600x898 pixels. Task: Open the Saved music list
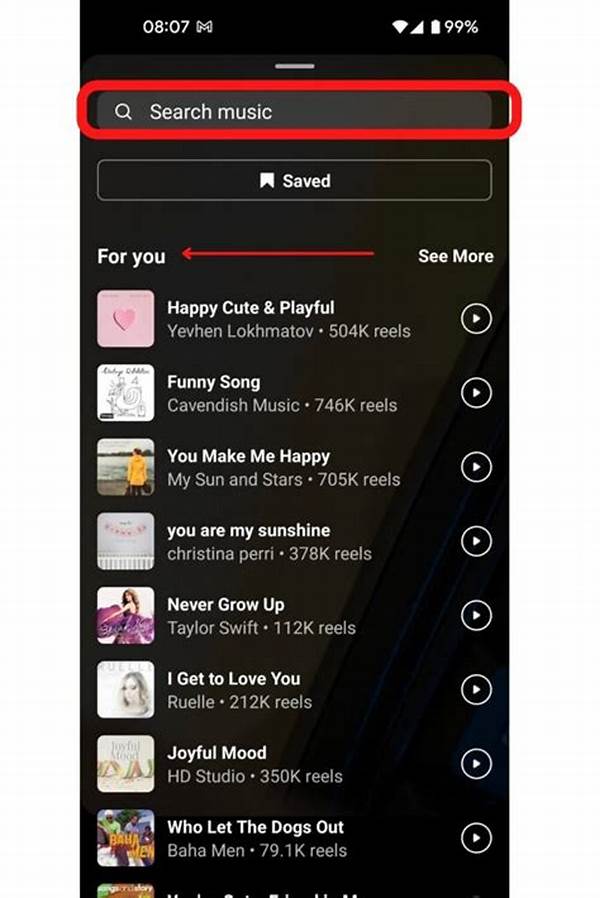pos(294,181)
